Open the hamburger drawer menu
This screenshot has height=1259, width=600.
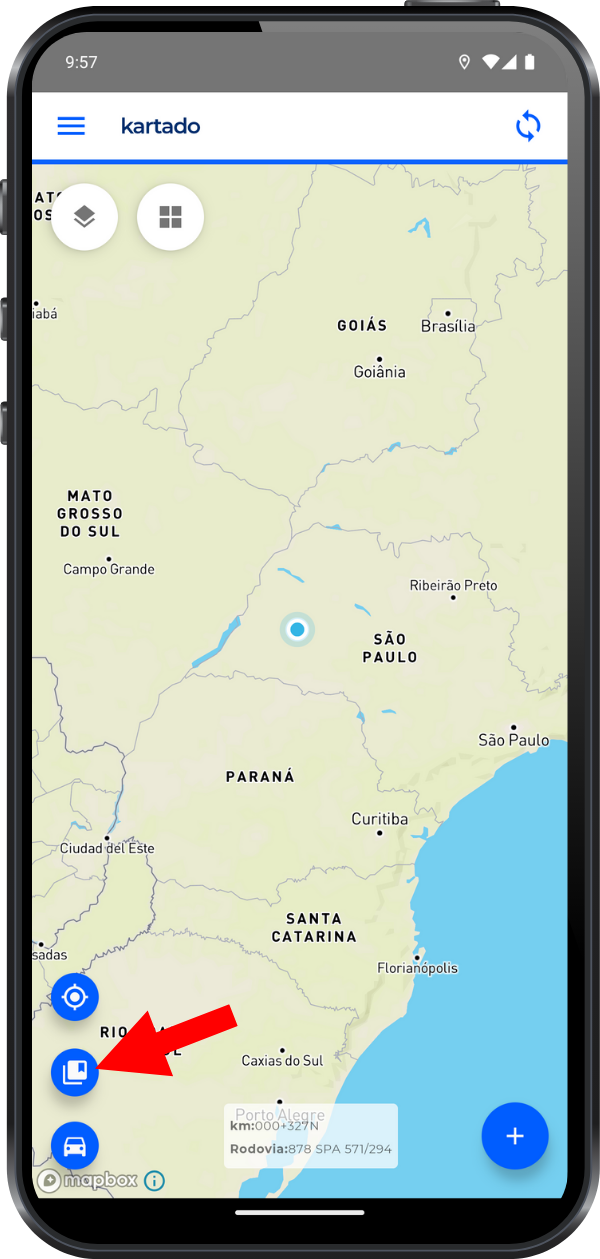(71, 126)
